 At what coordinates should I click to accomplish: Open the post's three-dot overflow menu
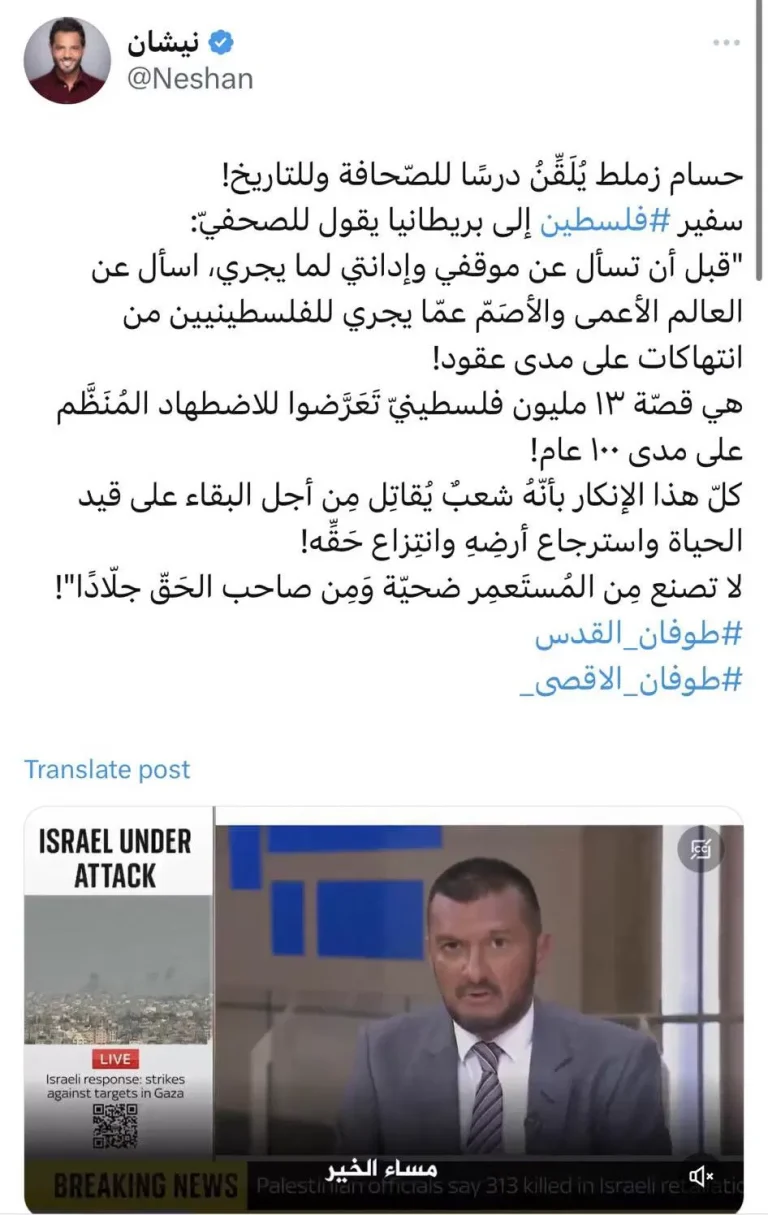(x=727, y=43)
